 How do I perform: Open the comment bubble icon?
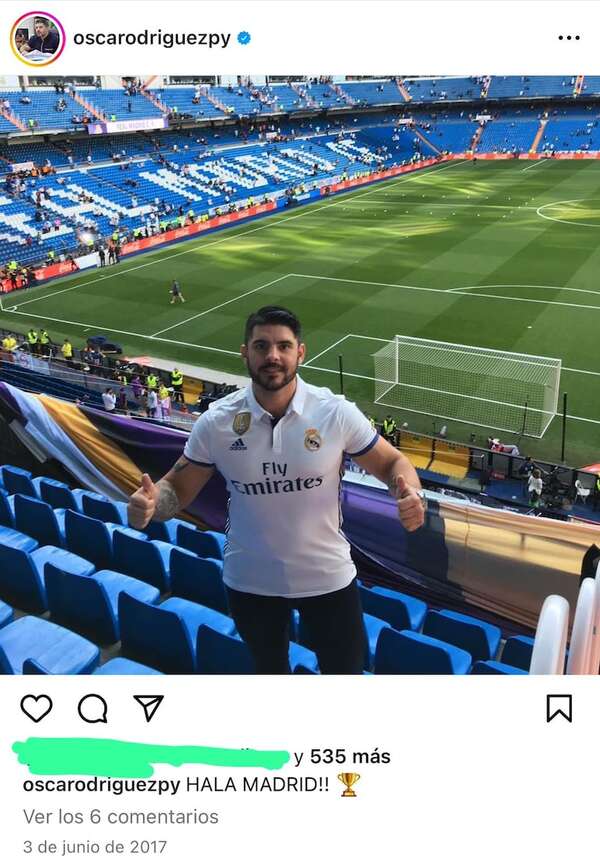point(92,708)
